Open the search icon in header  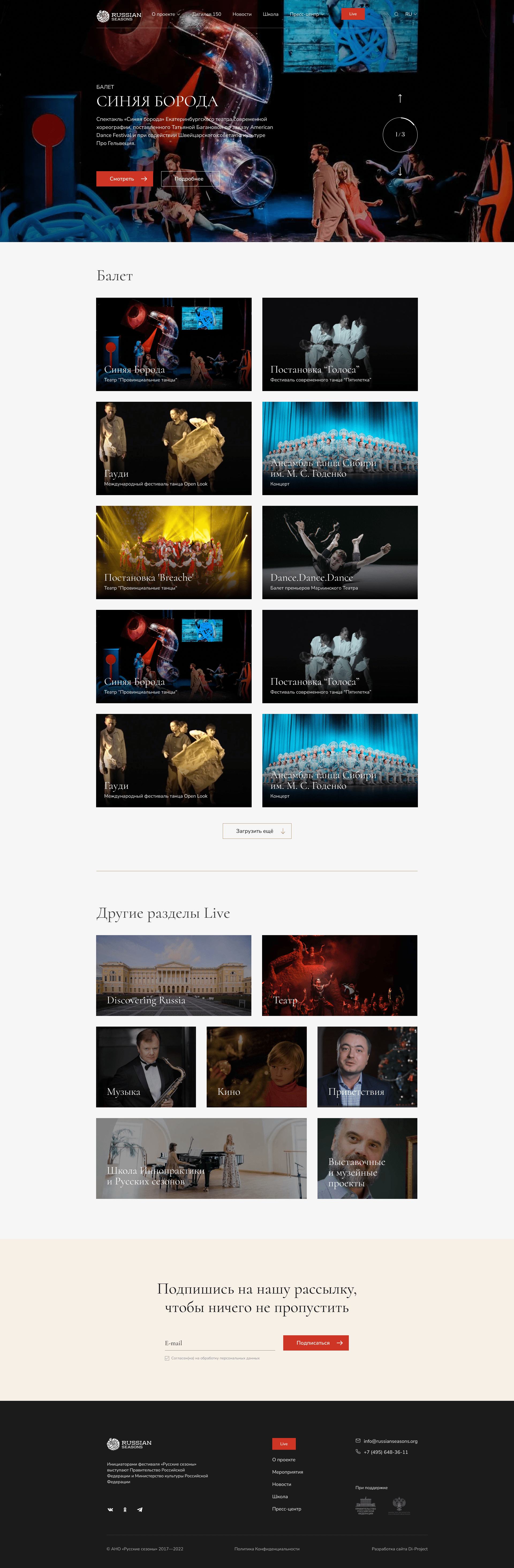coord(396,14)
